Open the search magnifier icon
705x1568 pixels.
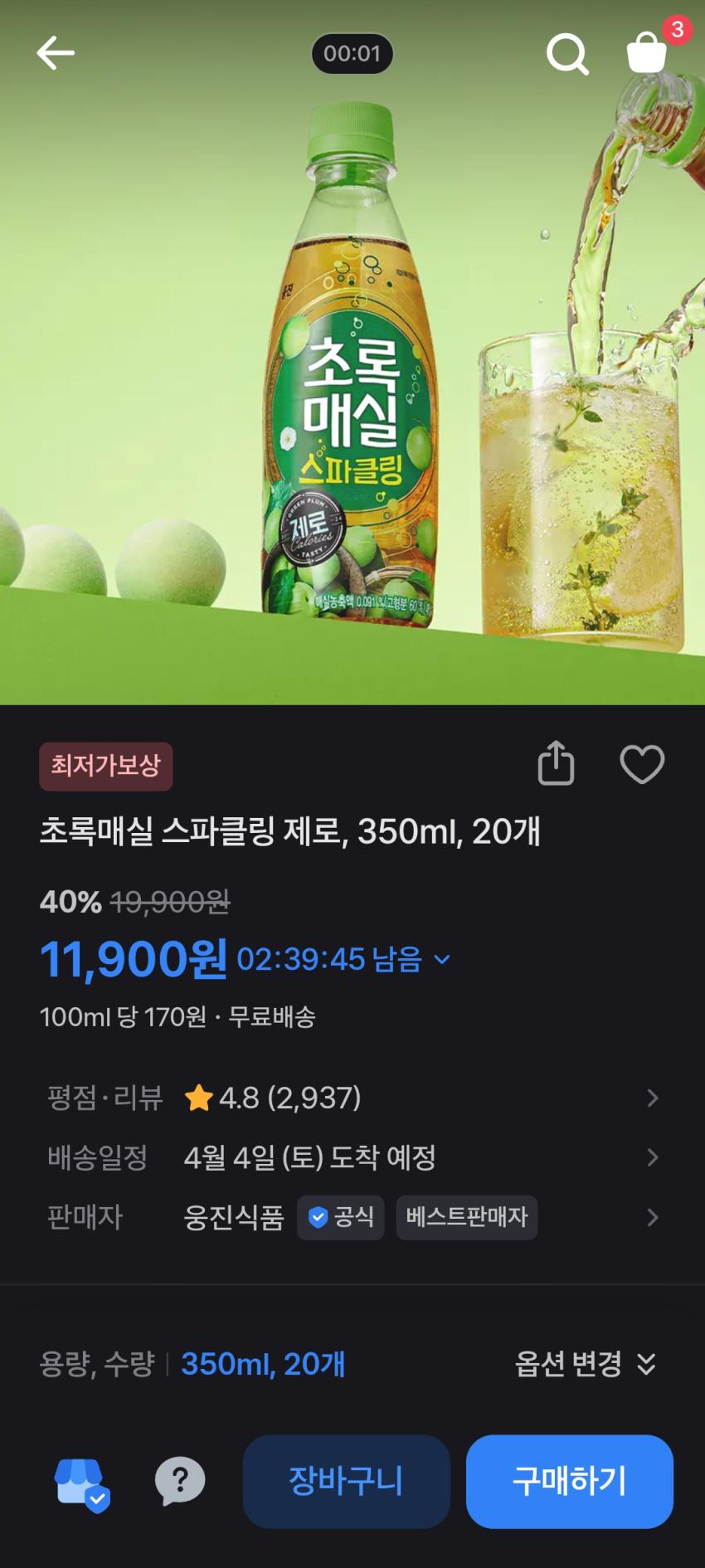(x=567, y=55)
